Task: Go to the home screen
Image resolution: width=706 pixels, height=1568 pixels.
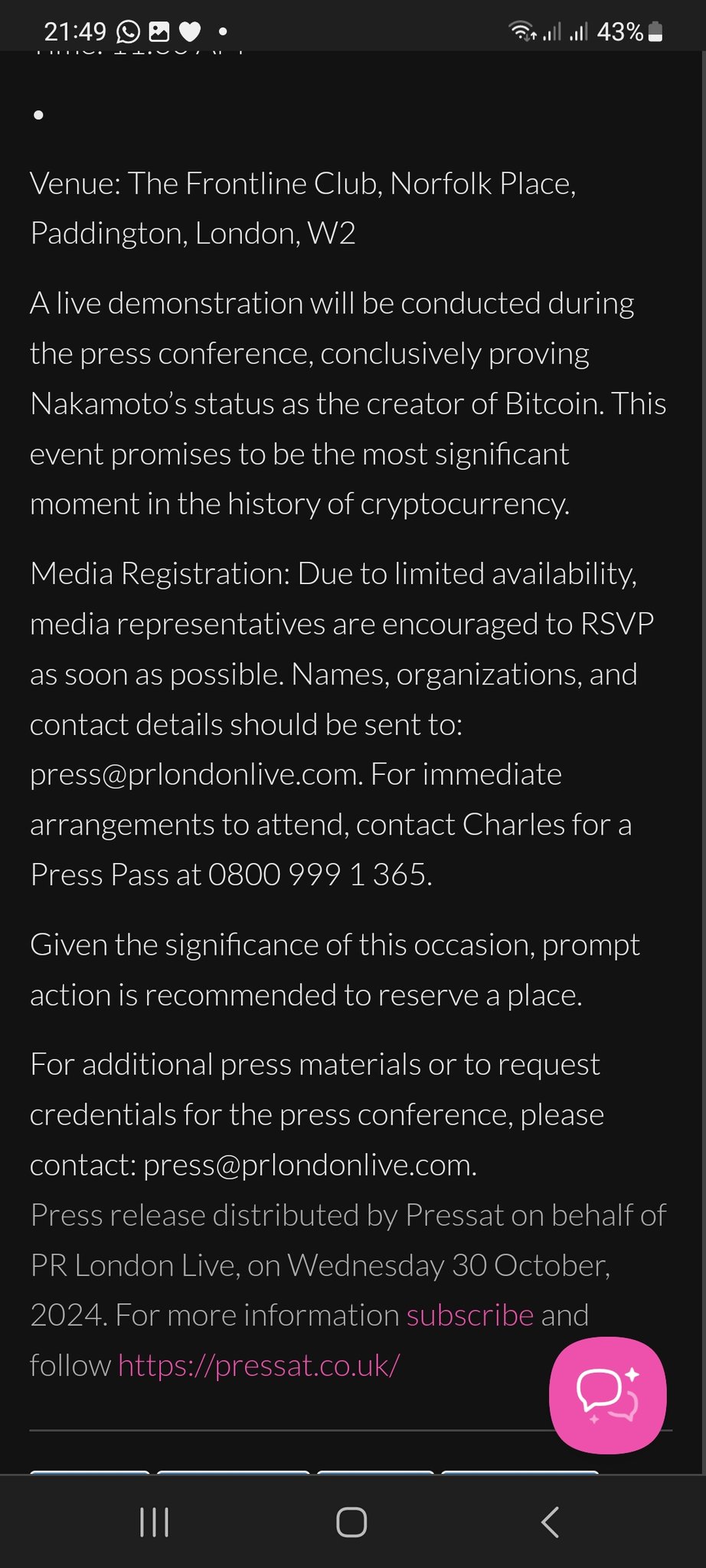Action: click(351, 1522)
